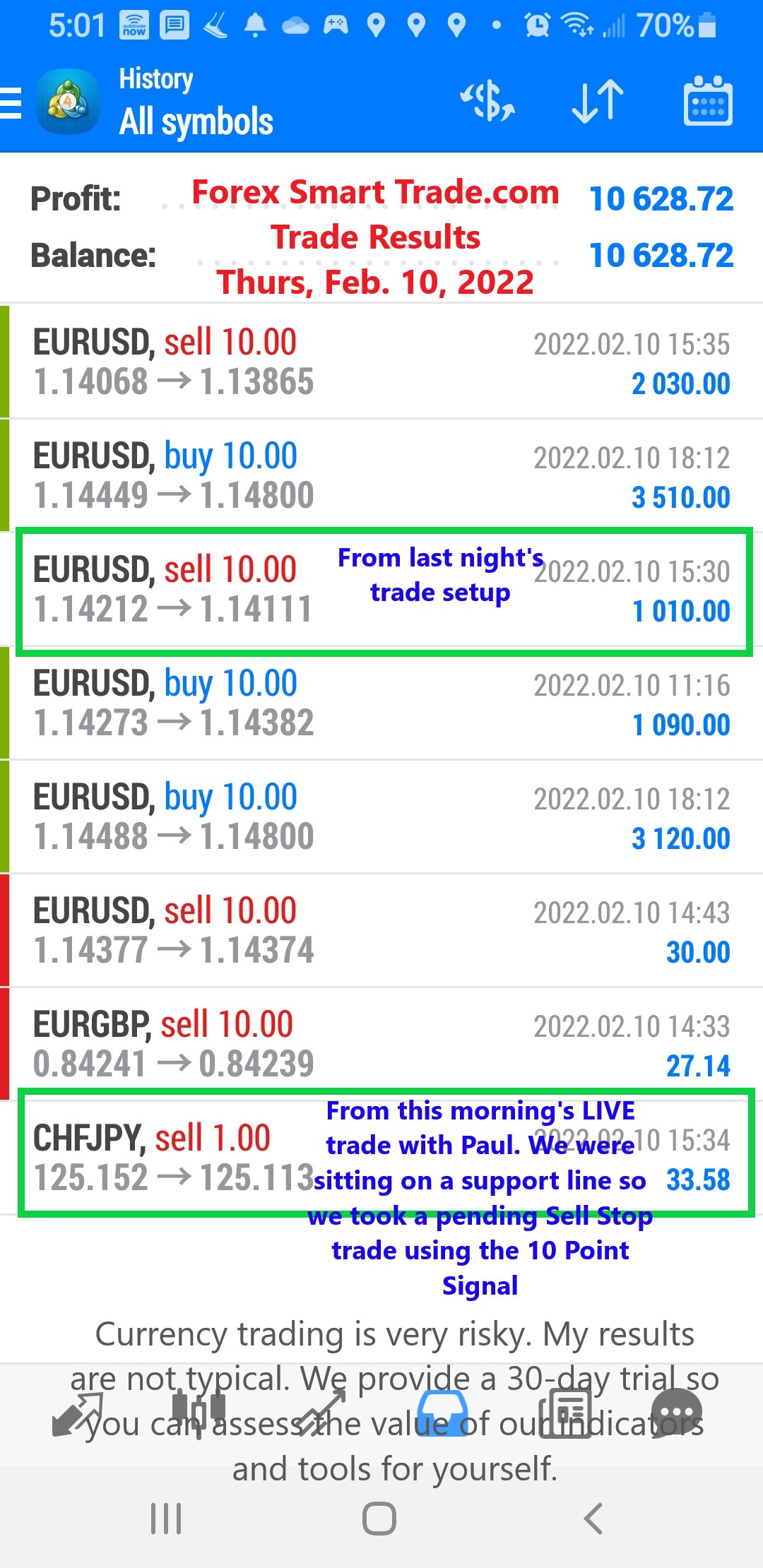Image resolution: width=763 pixels, height=1568 pixels.
Task: Open the EURUSD sell trade with 2 030.00 profit
Action: tap(381, 362)
